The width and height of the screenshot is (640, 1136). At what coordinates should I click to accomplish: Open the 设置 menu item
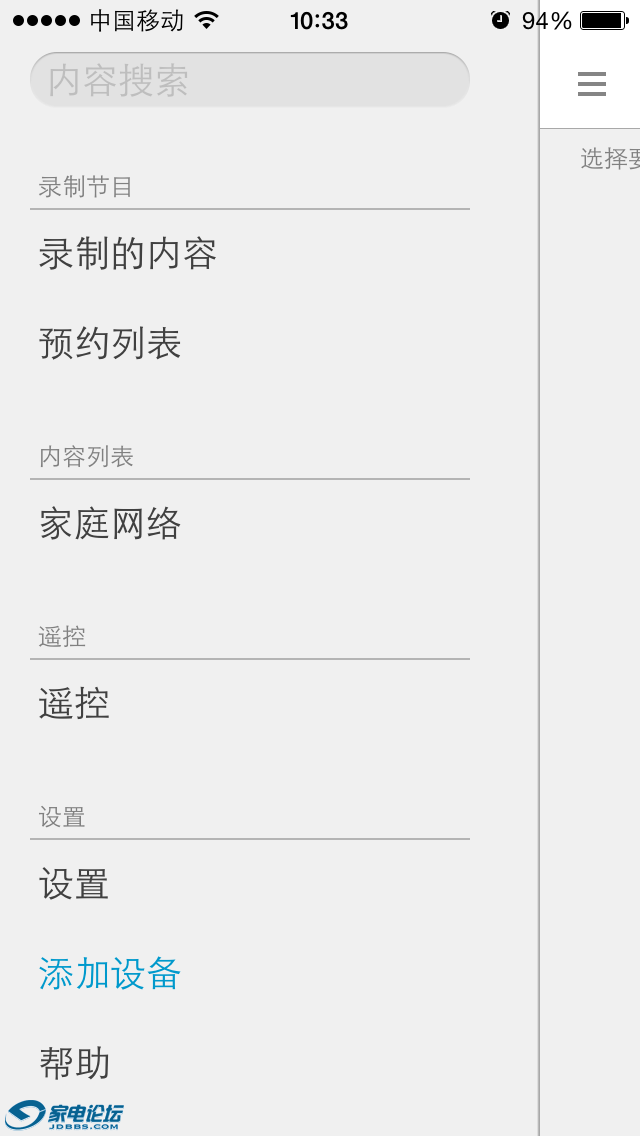click(74, 884)
